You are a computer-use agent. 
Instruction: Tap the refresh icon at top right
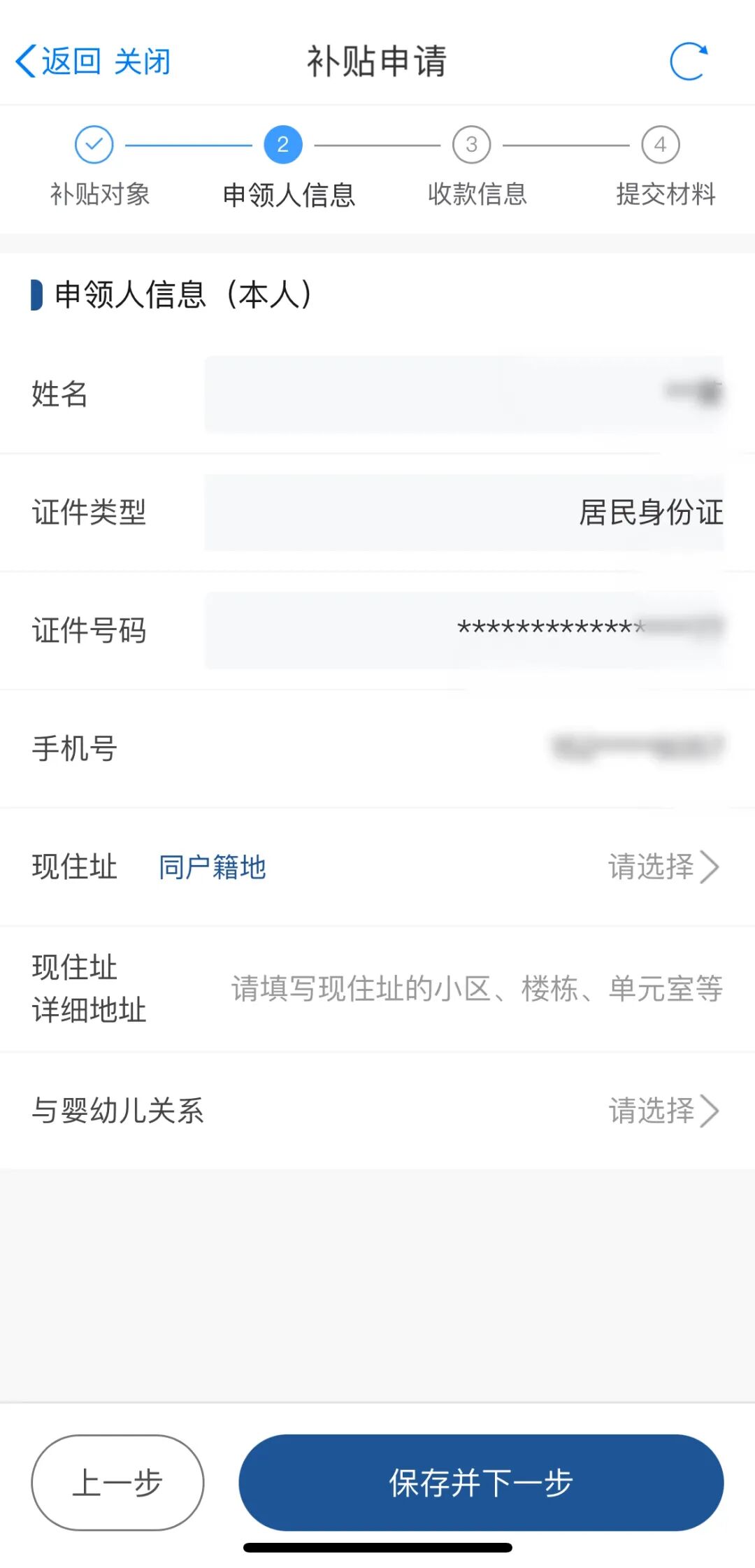(x=689, y=62)
